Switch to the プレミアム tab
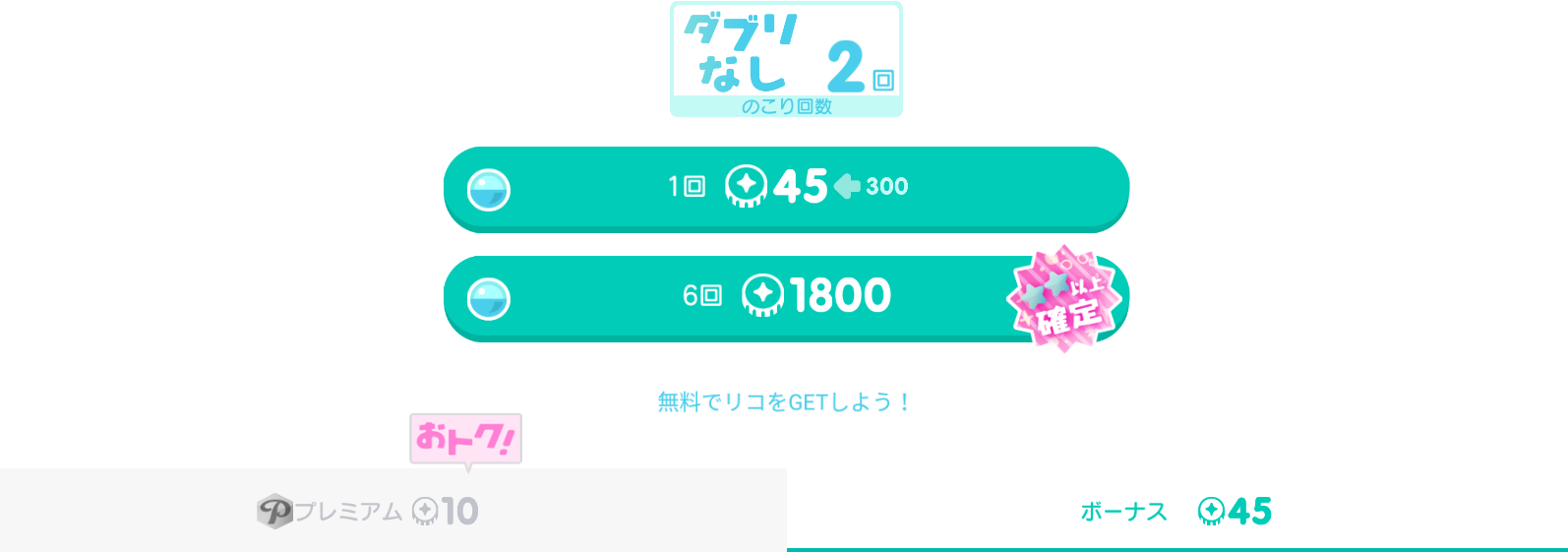The width and height of the screenshot is (1568, 552). click(x=392, y=511)
